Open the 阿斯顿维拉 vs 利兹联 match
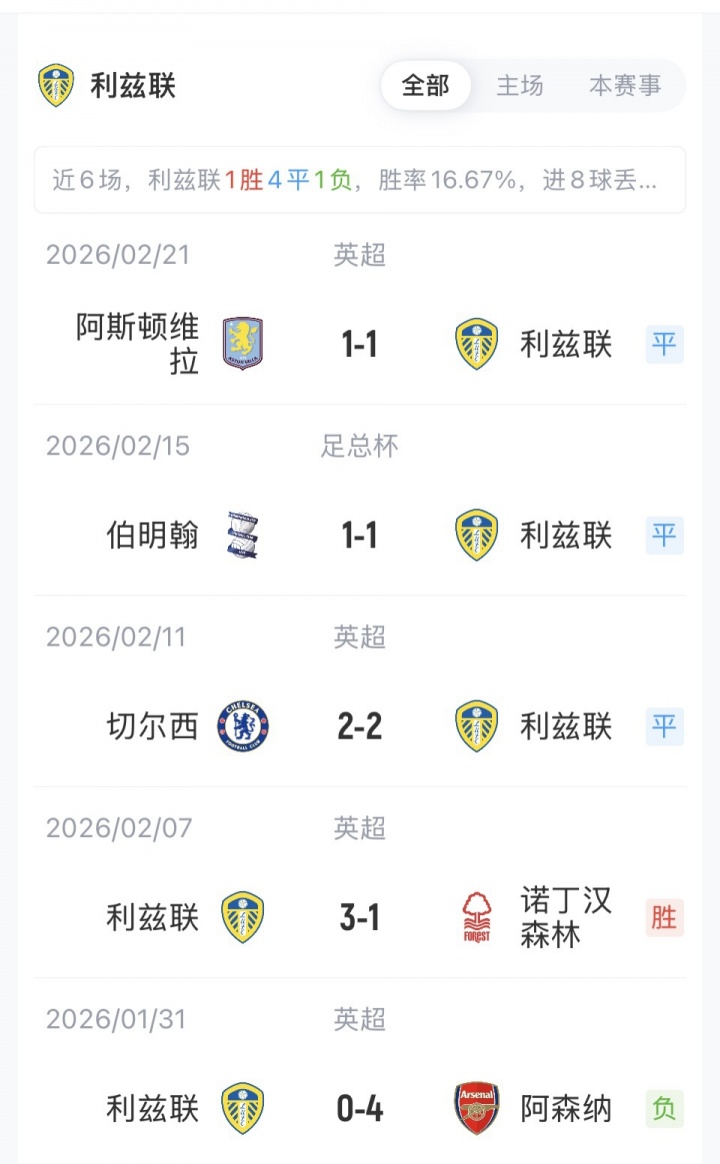This screenshot has width=720, height=1164. (x=359, y=345)
